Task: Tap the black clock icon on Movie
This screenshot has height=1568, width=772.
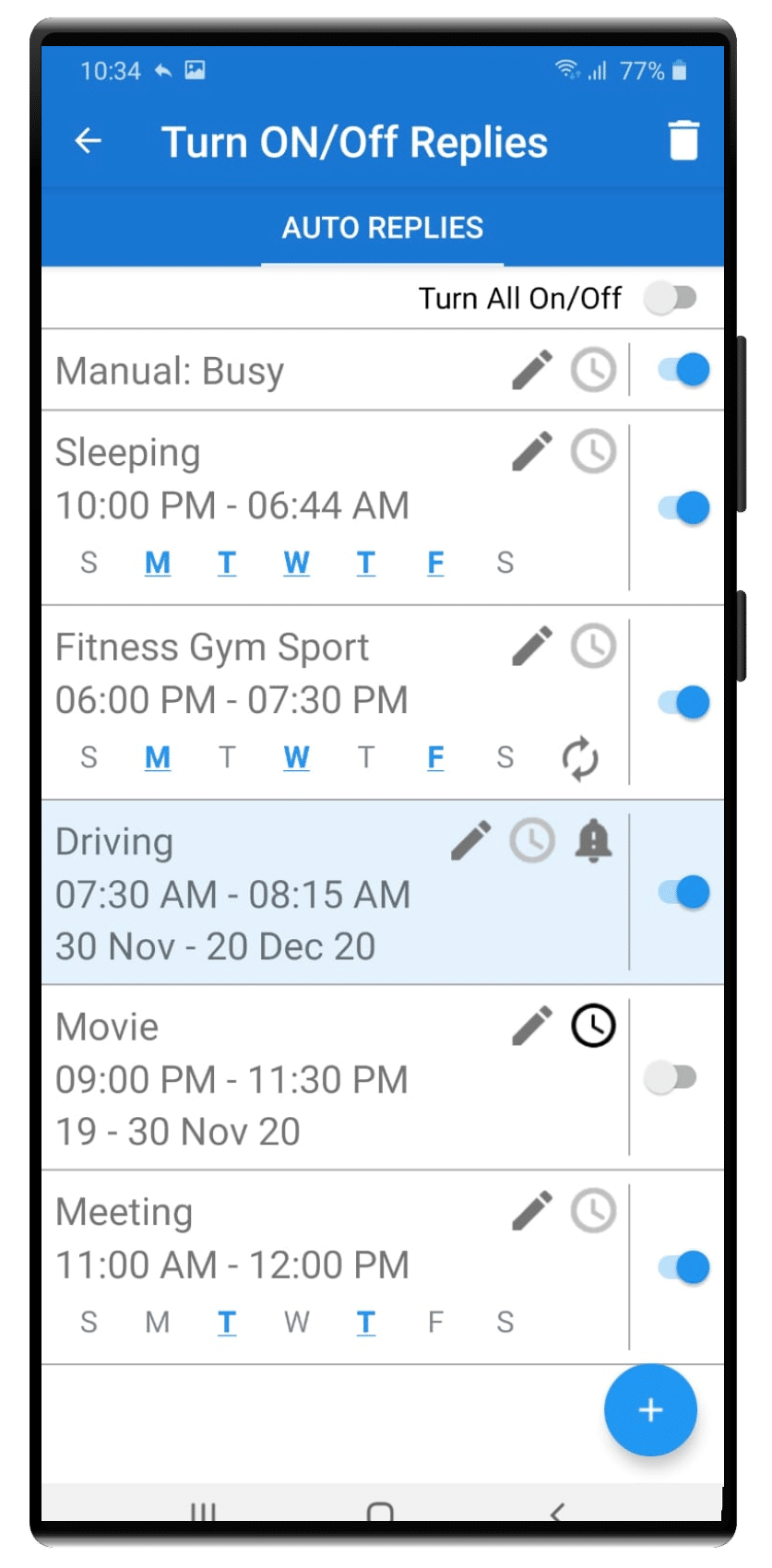Action: (593, 1026)
